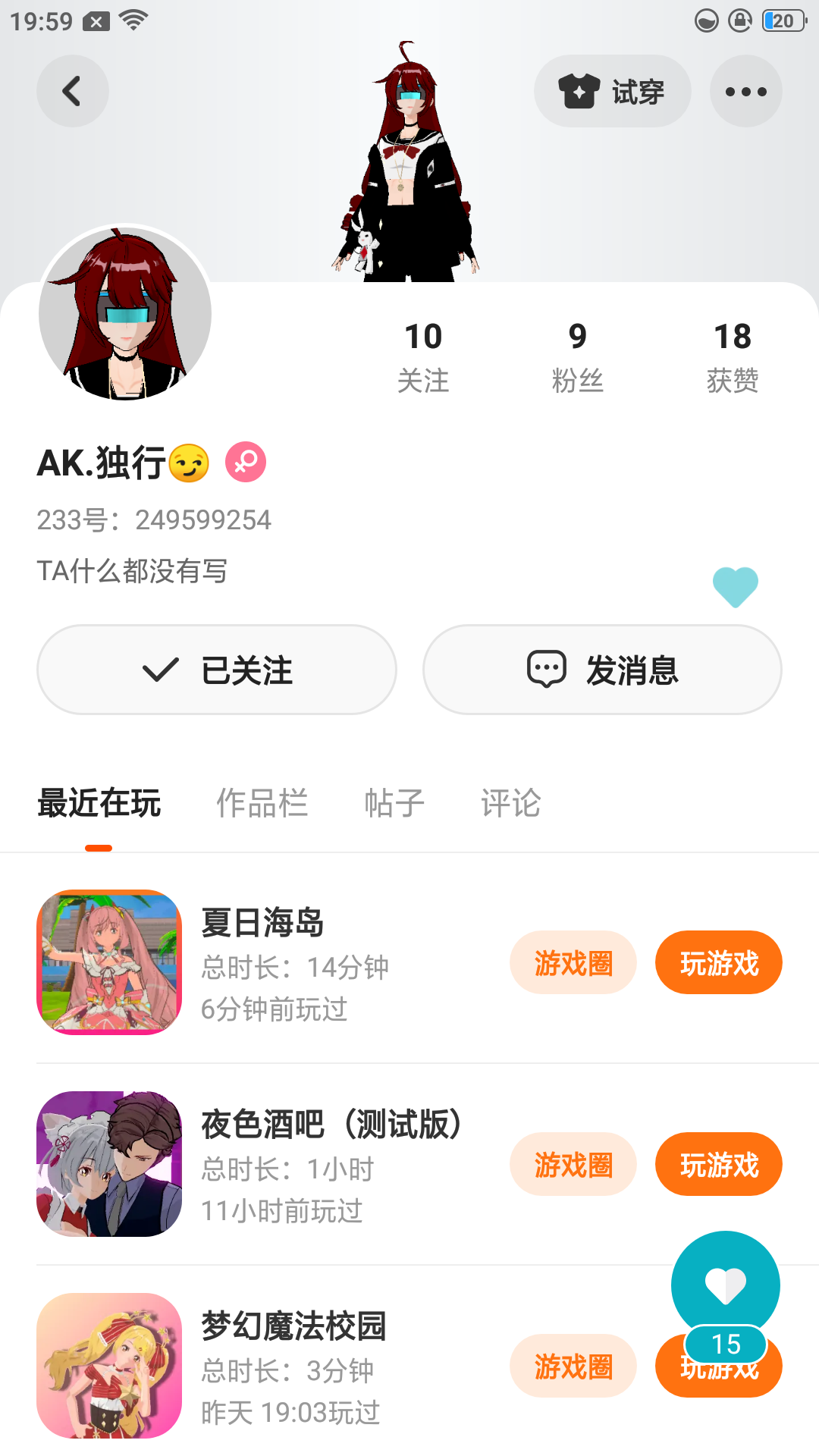Open 游戏圈 for 夏日海岛

tap(573, 963)
